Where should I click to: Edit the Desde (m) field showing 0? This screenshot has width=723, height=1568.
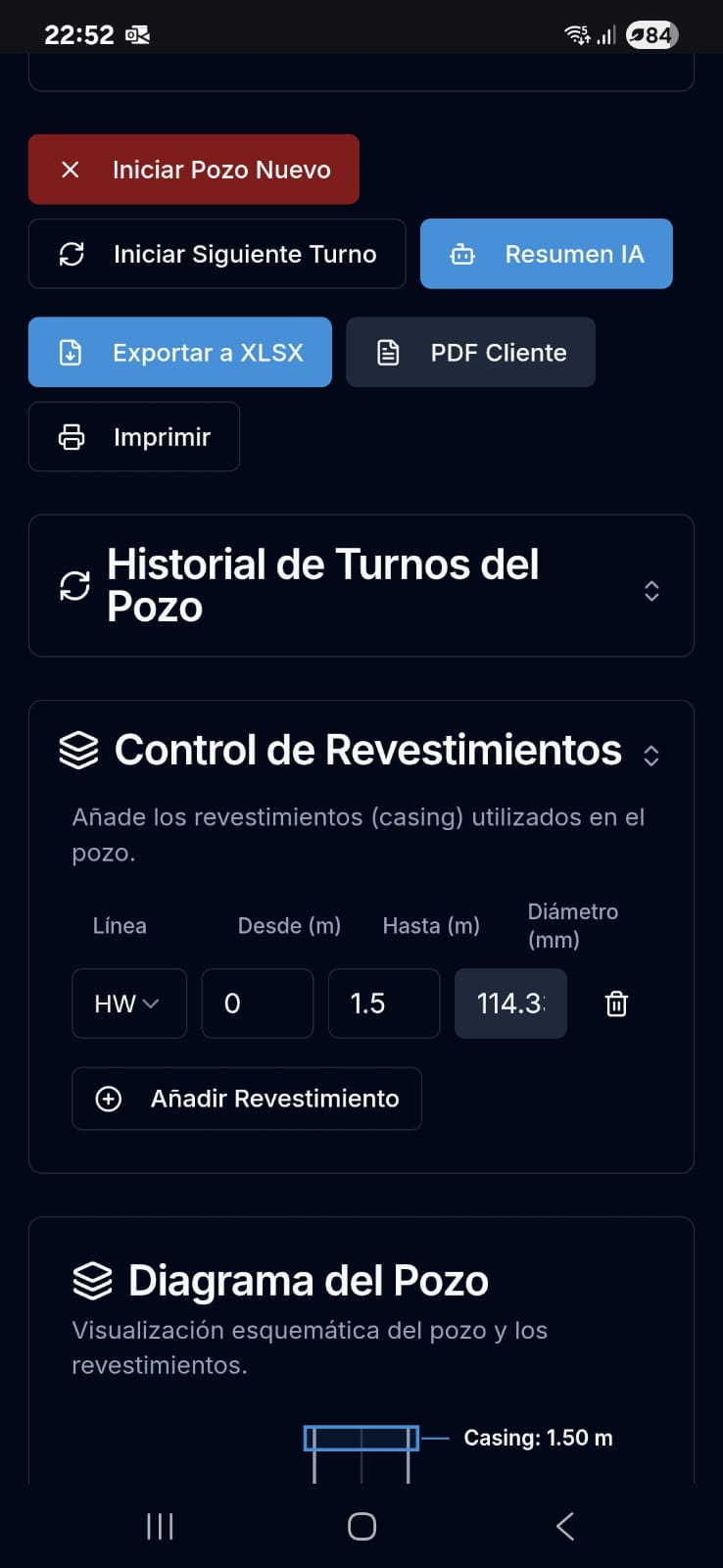pos(257,1004)
